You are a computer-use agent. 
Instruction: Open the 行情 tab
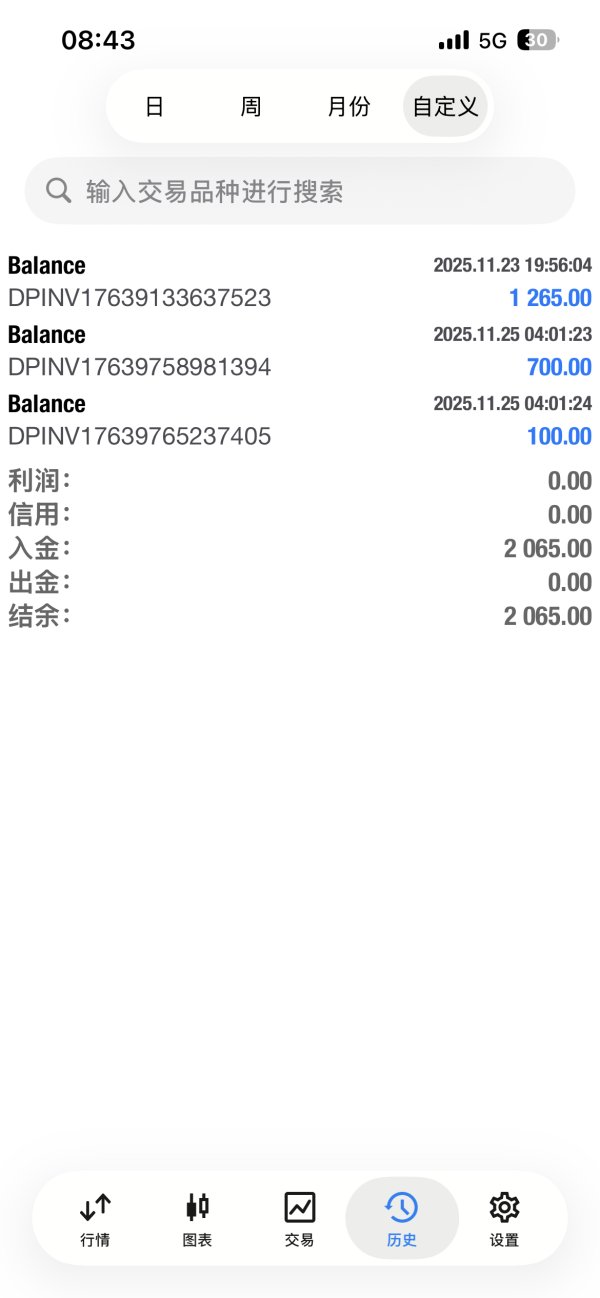(x=95, y=1219)
